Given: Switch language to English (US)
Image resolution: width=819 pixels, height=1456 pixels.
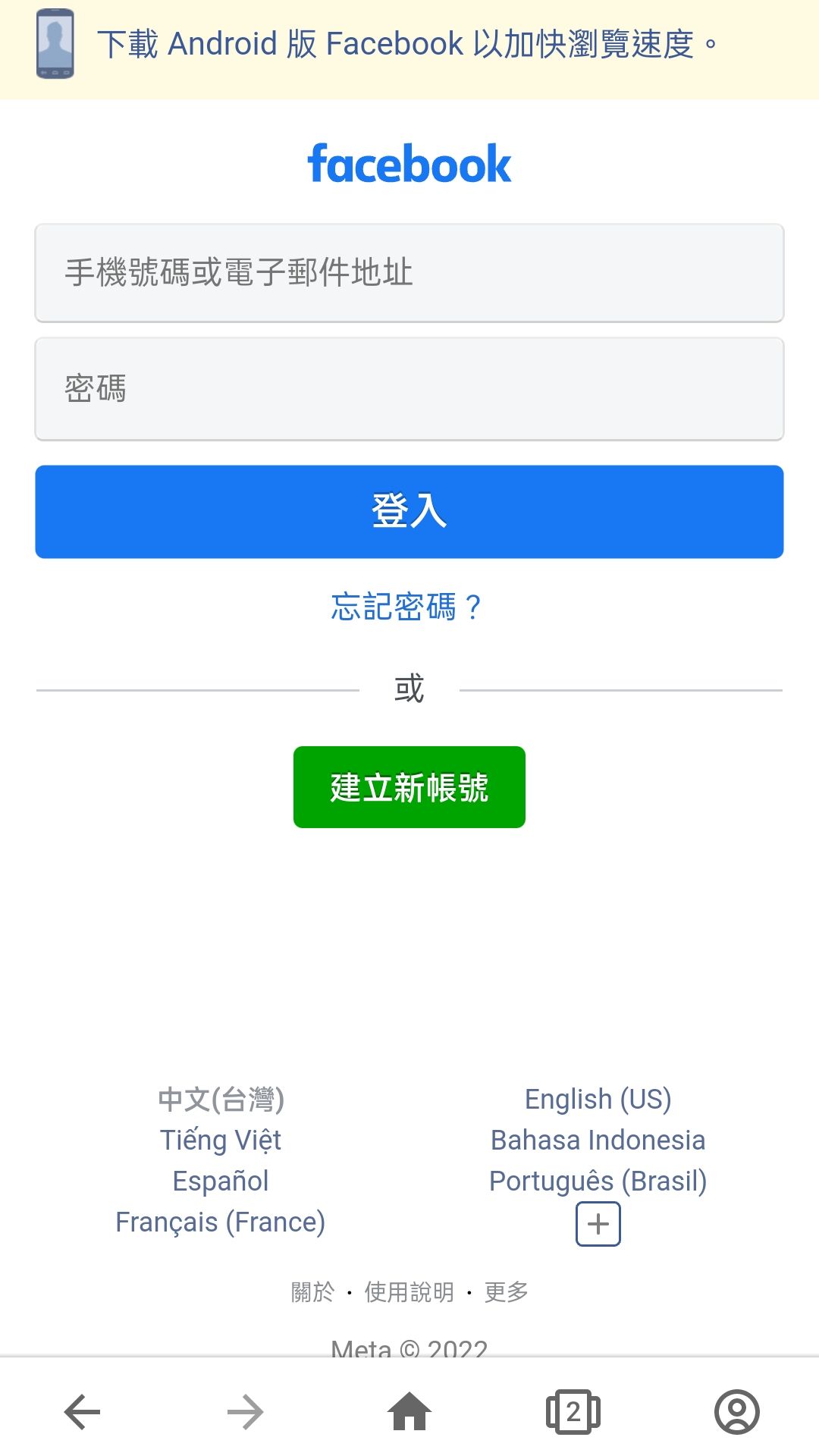Looking at the screenshot, I should click(598, 1099).
